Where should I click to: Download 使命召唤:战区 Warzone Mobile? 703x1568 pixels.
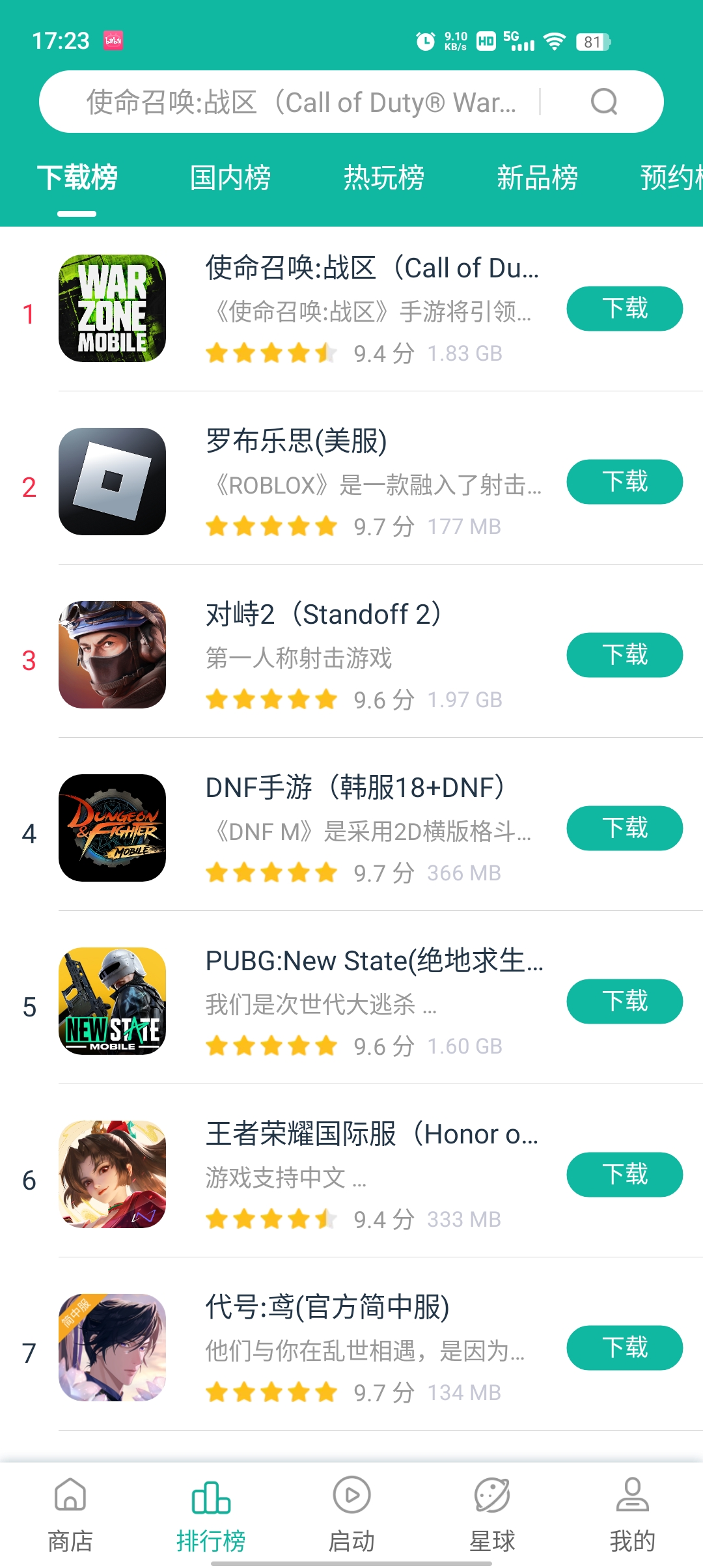click(x=624, y=309)
